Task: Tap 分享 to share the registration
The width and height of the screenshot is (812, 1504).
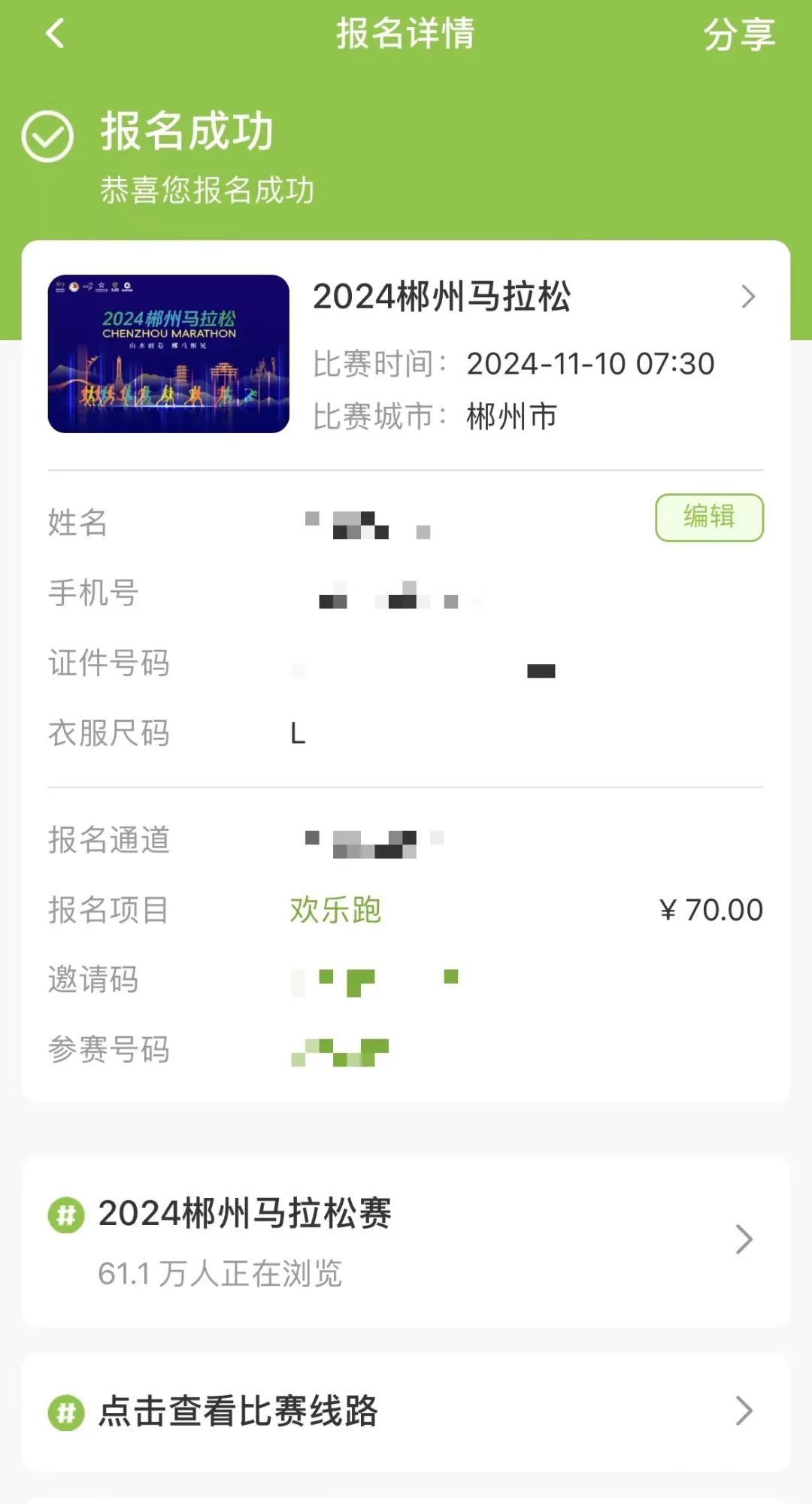Action: 738,35
